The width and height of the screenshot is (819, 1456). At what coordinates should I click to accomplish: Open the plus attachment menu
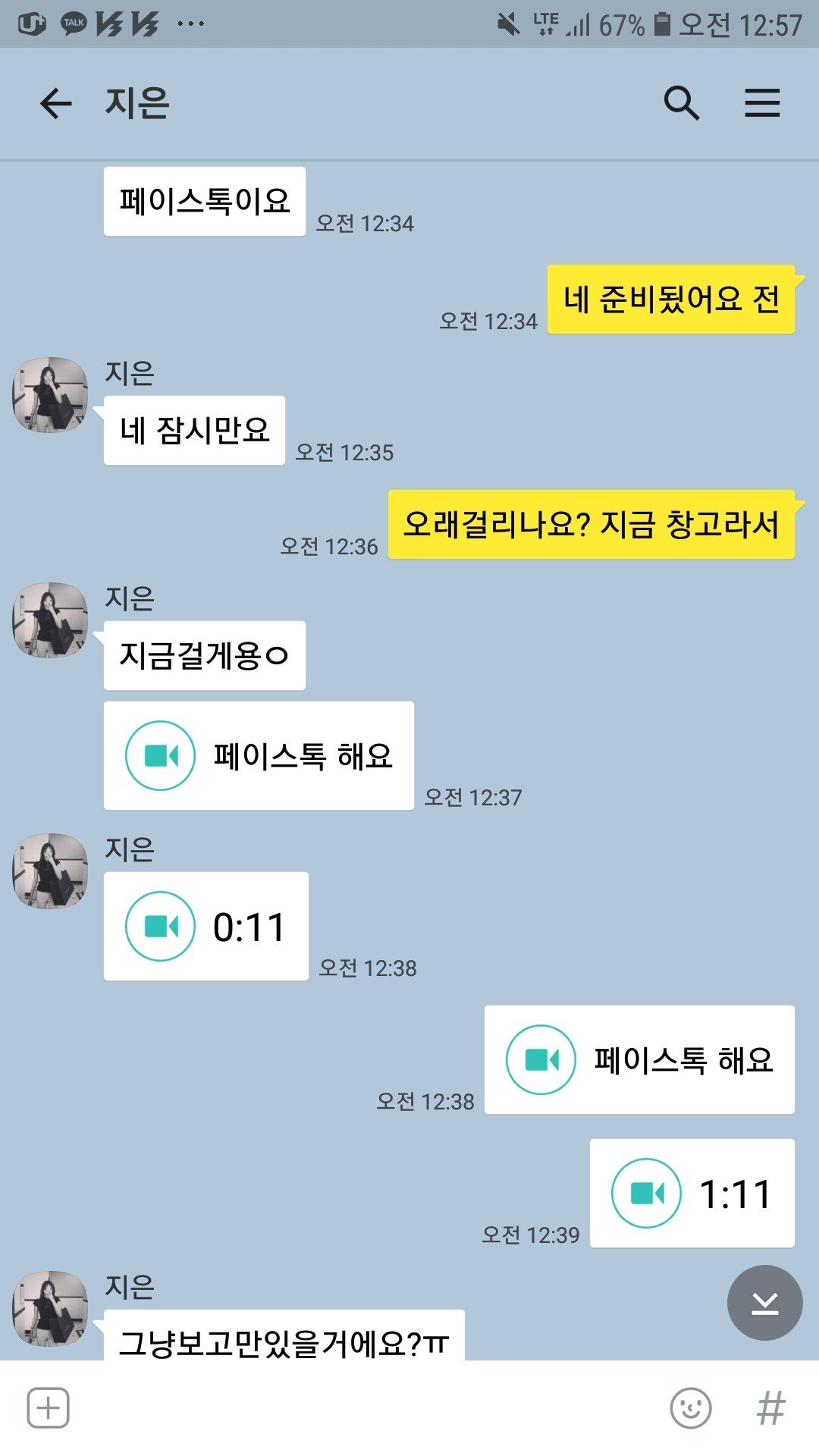49,1408
